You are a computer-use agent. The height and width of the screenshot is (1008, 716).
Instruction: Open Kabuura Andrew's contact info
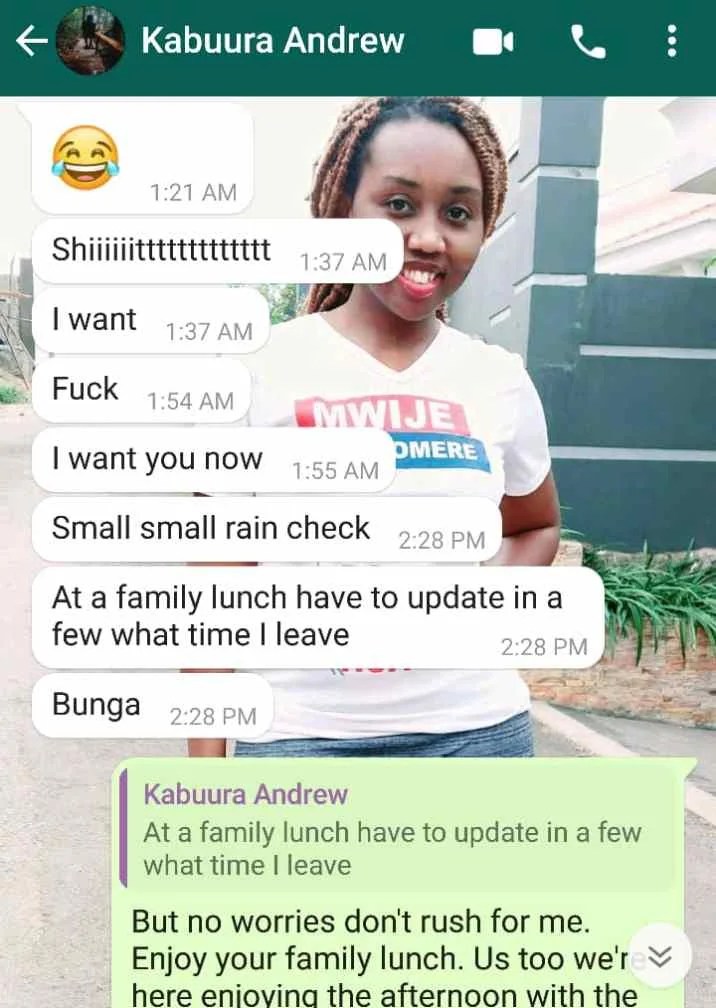(x=273, y=40)
